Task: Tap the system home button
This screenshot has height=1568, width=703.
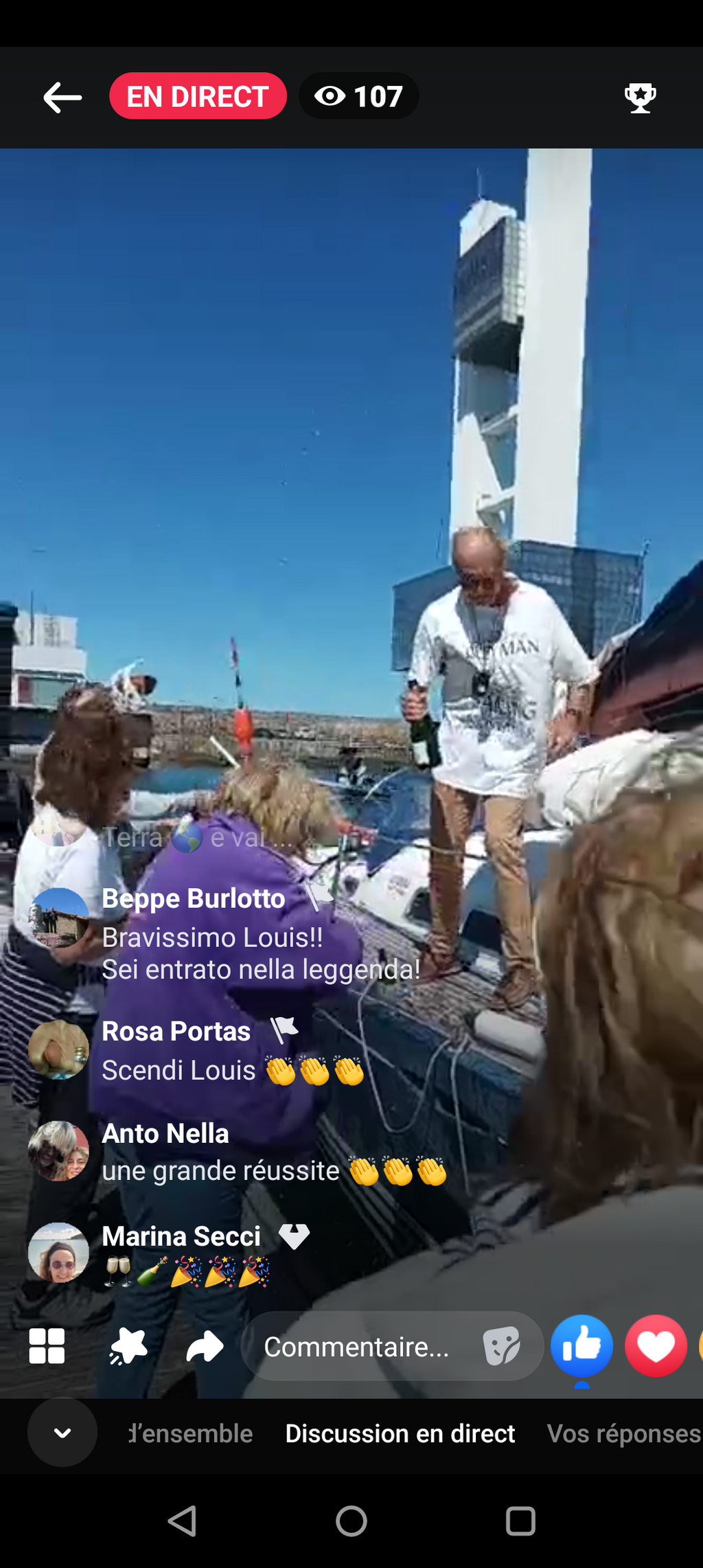Action: [351, 1521]
